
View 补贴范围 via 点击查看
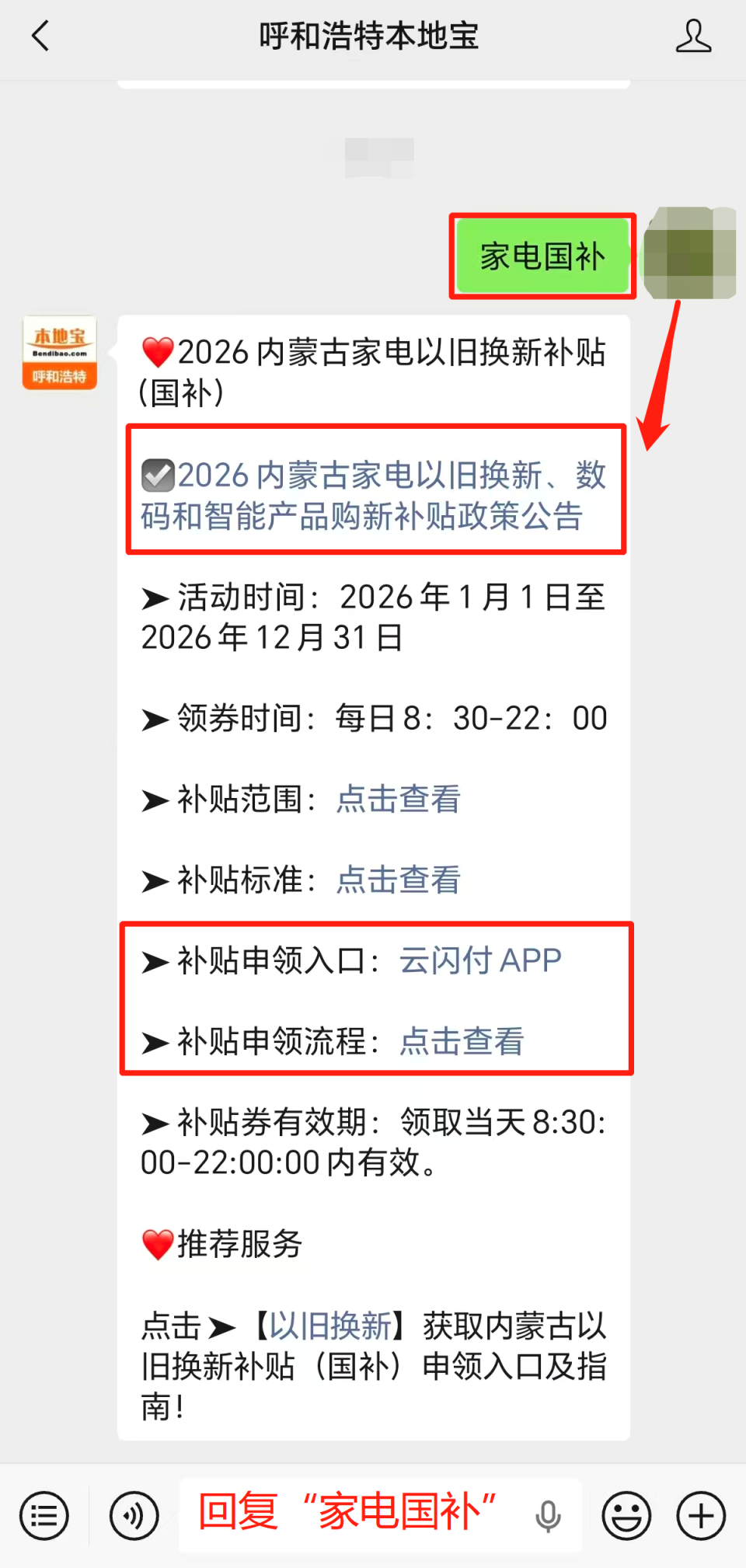click(397, 800)
